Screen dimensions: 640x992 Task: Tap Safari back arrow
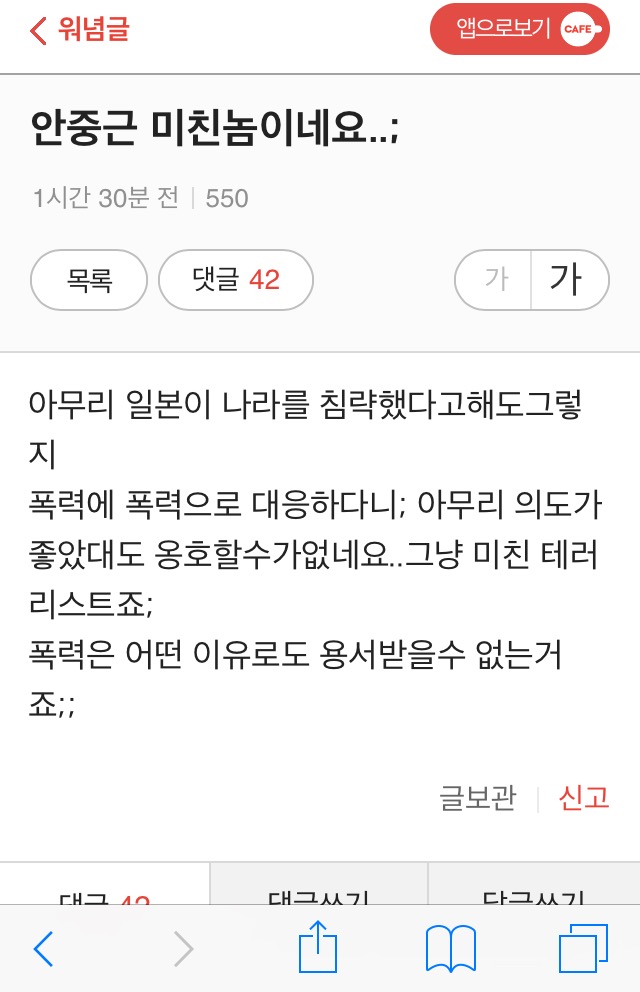43,947
